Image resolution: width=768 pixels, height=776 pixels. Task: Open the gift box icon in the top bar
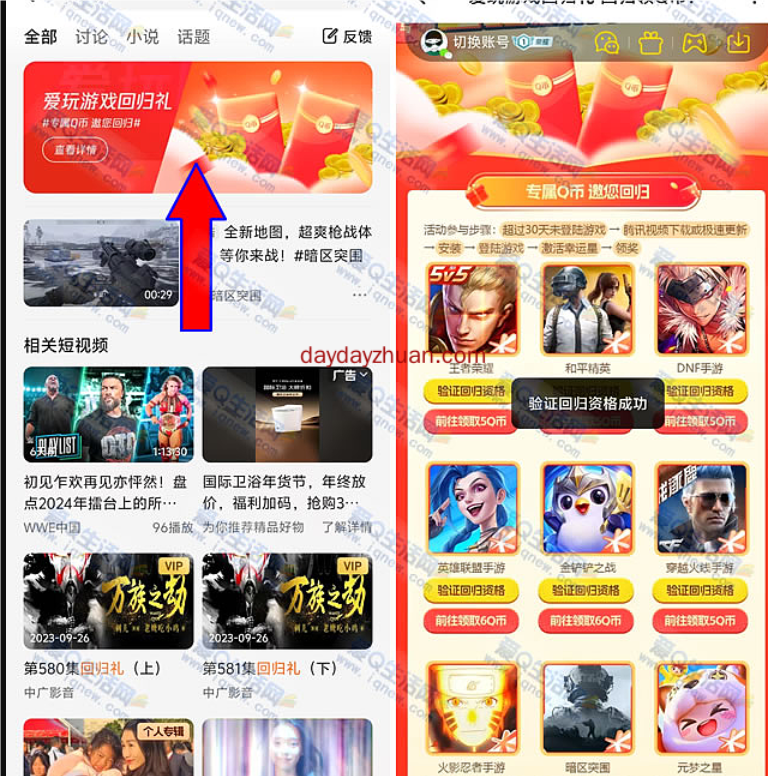pyautogui.click(x=651, y=42)
